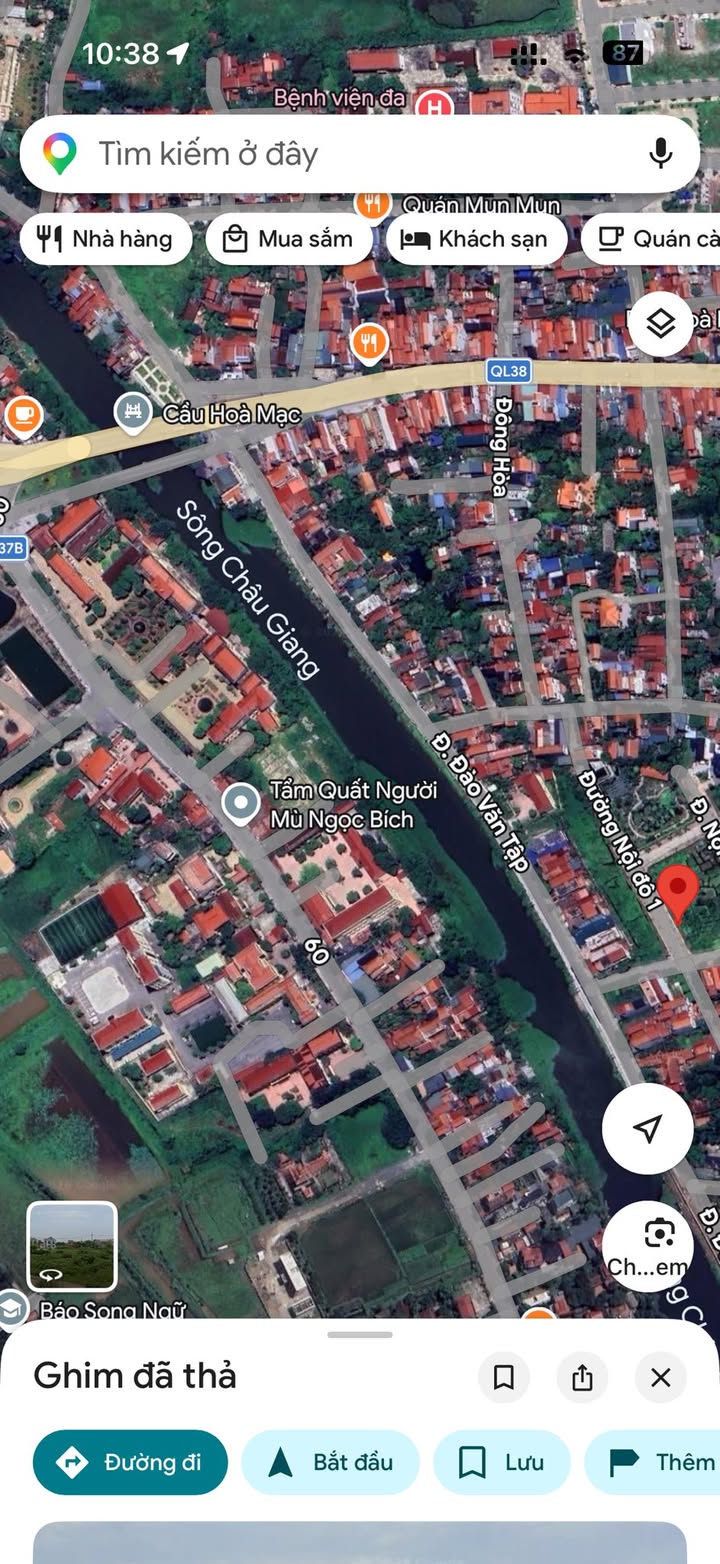Get directions with "Đường đi"
720x1564 pixels.
click(x=130, y=1462)
